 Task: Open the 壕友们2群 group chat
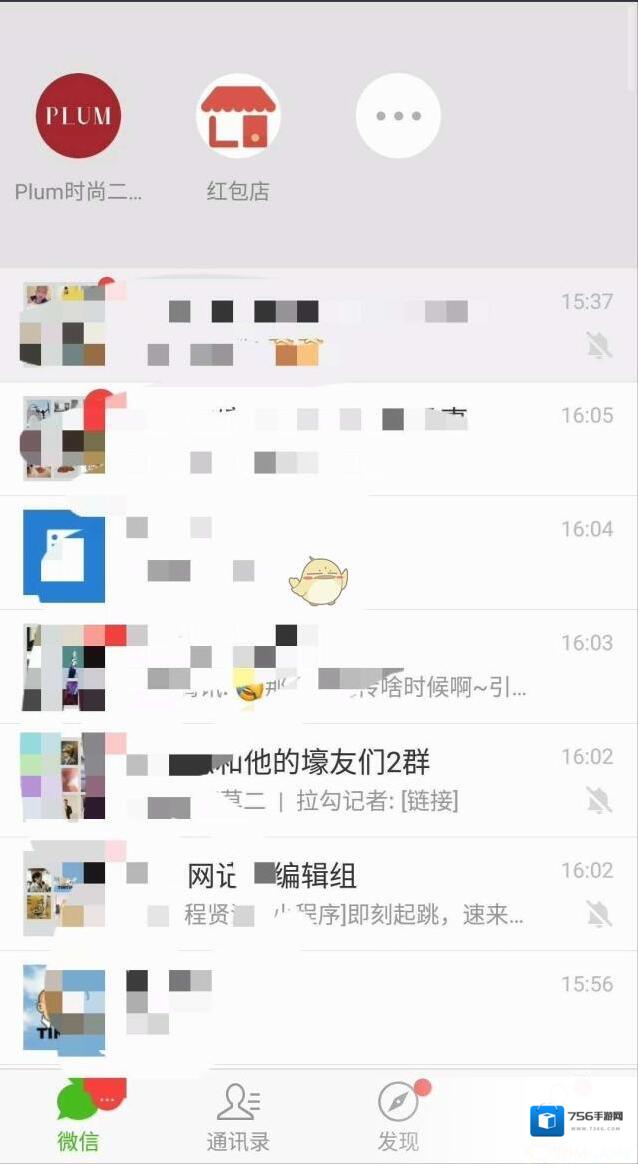(x=320, y=780)
